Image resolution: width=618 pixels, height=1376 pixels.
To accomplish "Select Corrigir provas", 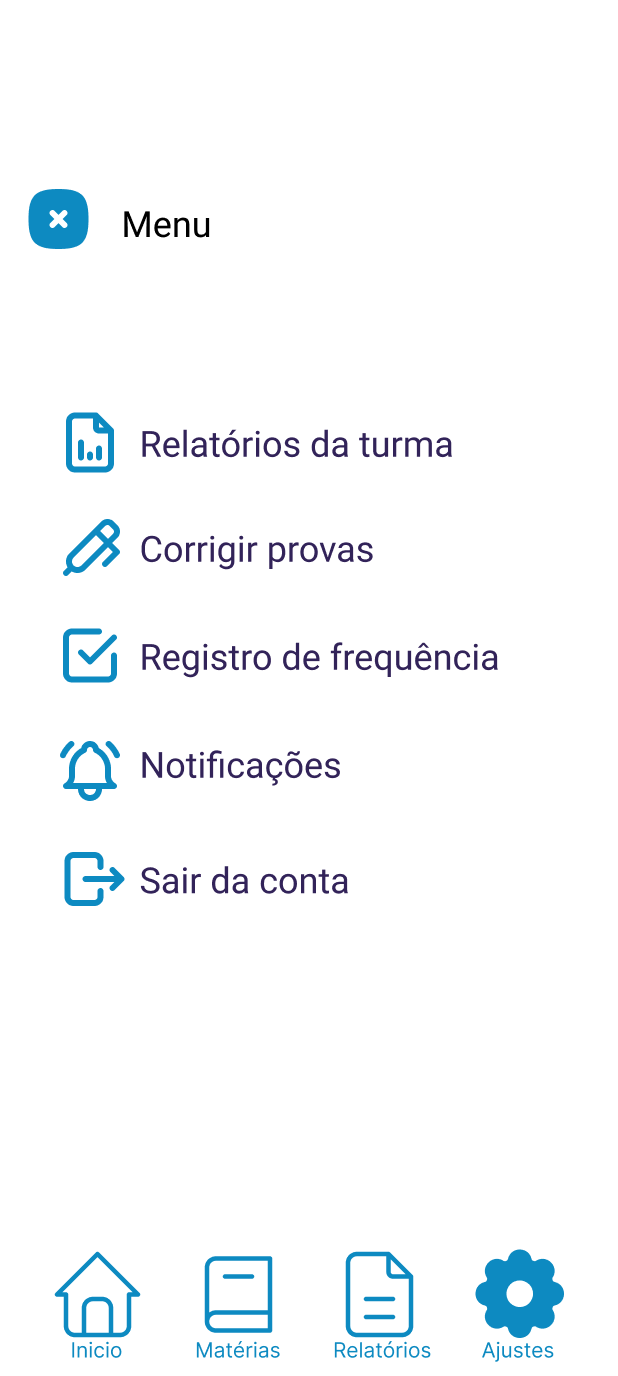I will 218,549.
